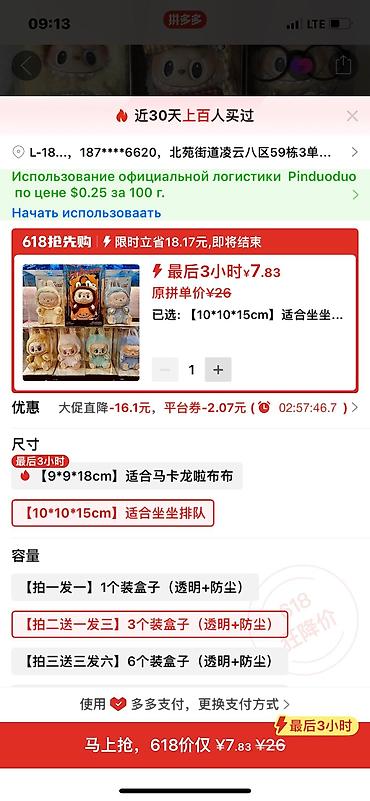Increase quantity with the plus button
This screenshot has width=370, height=801.
point(218,369)
